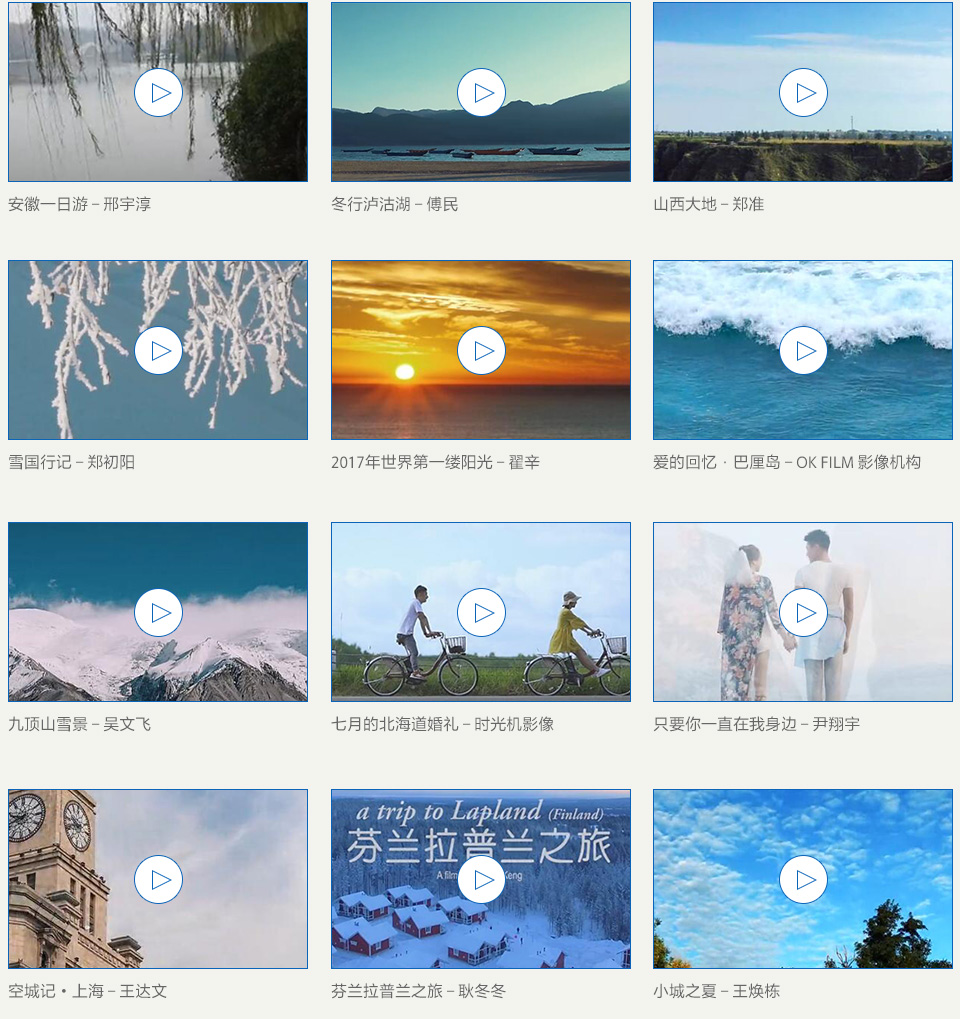This screenshot has width=960, height=1019.
Task: Play the 雪国行记 video by 郑初阳
Action: point(158,351)
